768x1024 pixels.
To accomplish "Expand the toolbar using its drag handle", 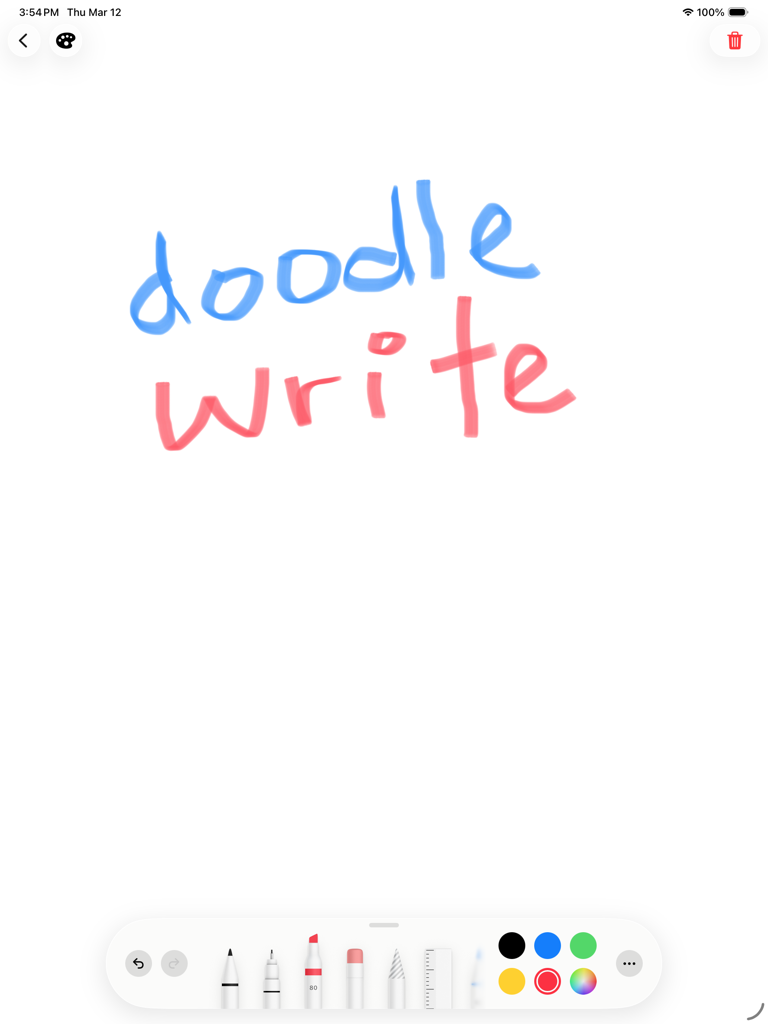I will coord(384,926).
